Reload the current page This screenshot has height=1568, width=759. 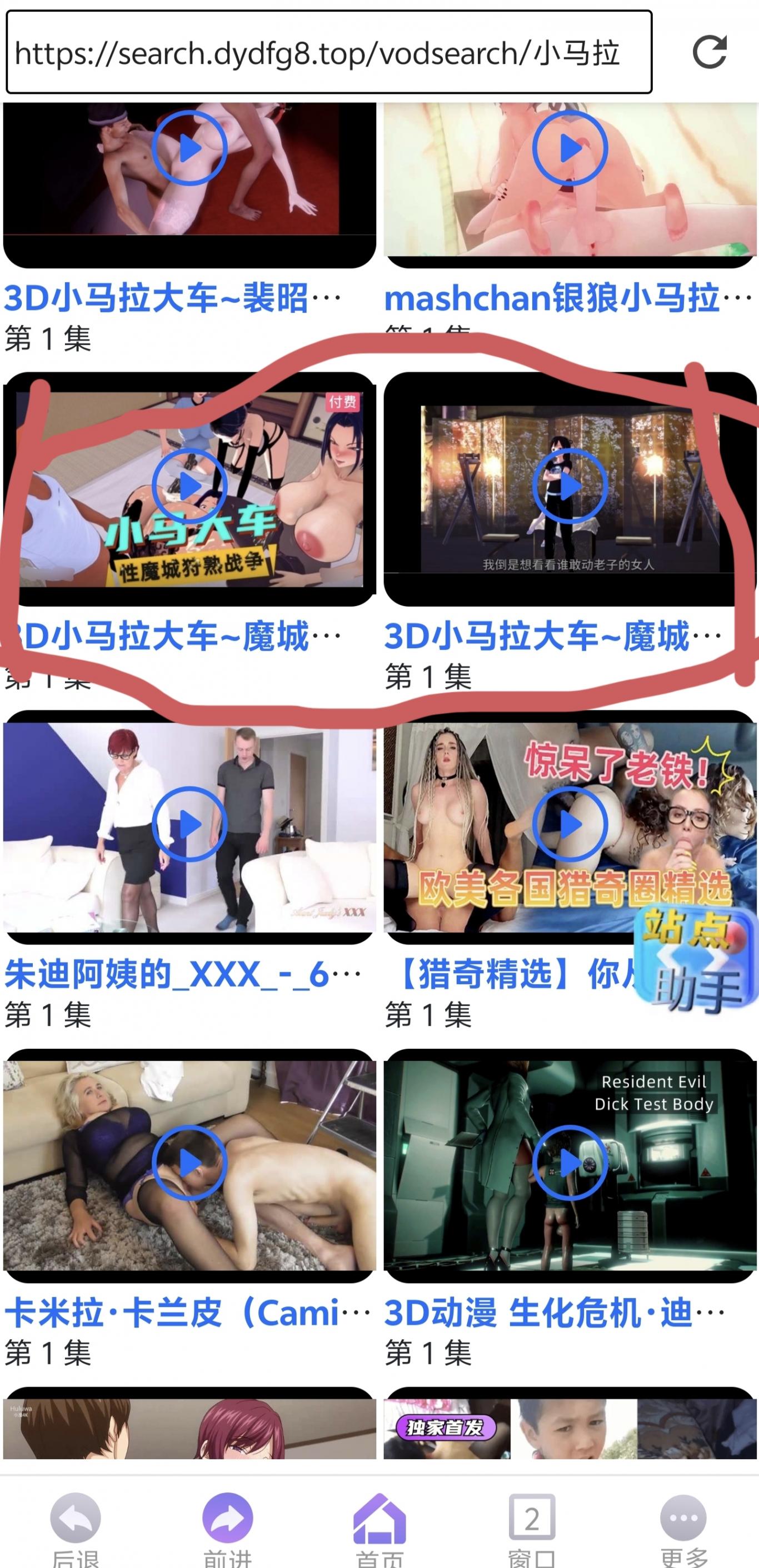[710, 52]
